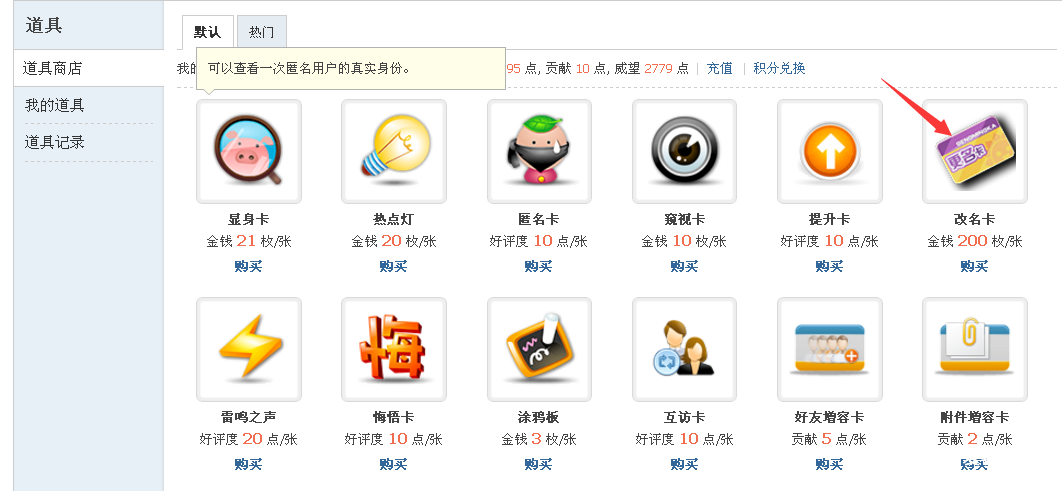Open the 涂鸦板 item image
1062x491 pixels.
(x=538, y=349)
